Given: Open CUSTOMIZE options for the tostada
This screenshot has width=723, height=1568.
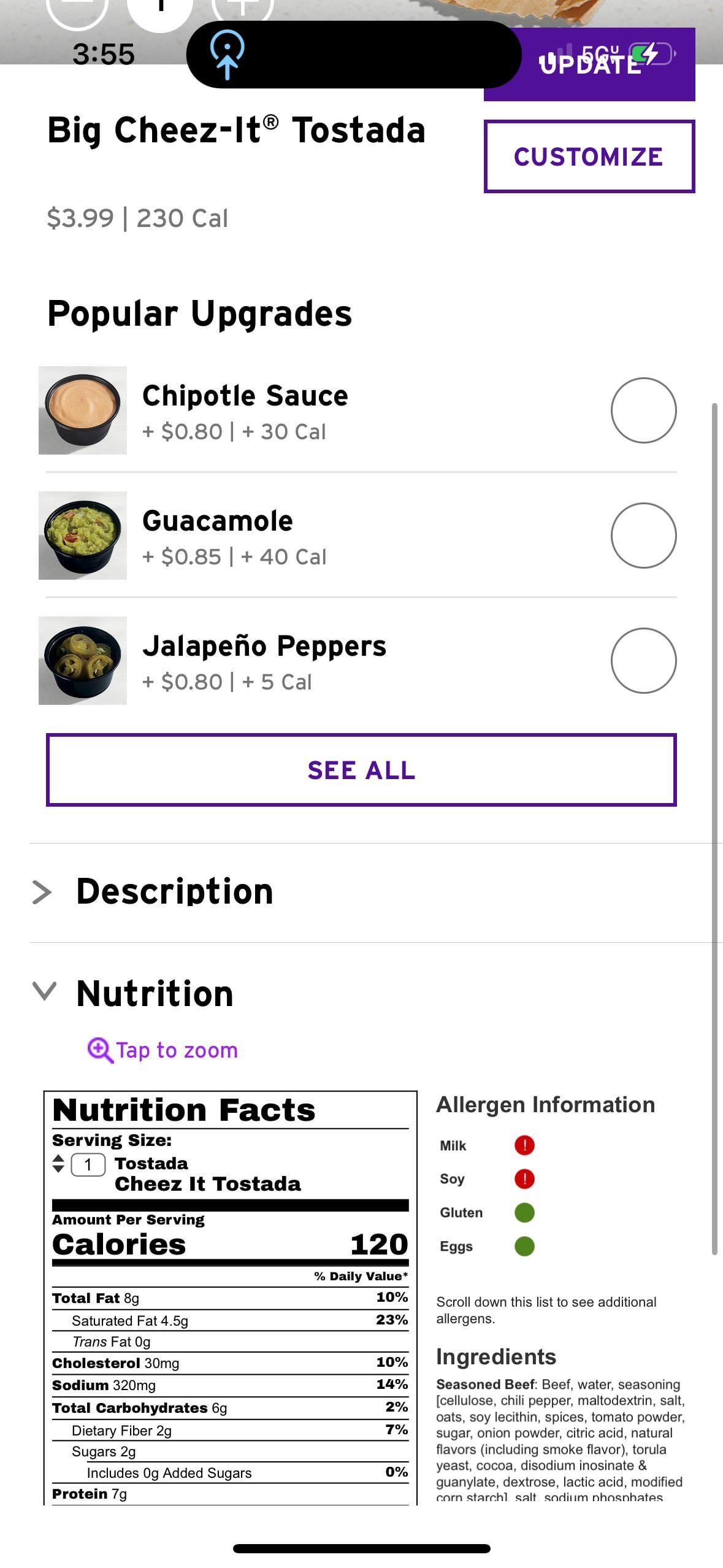Looking at the screenshot, I should [589, 156].
